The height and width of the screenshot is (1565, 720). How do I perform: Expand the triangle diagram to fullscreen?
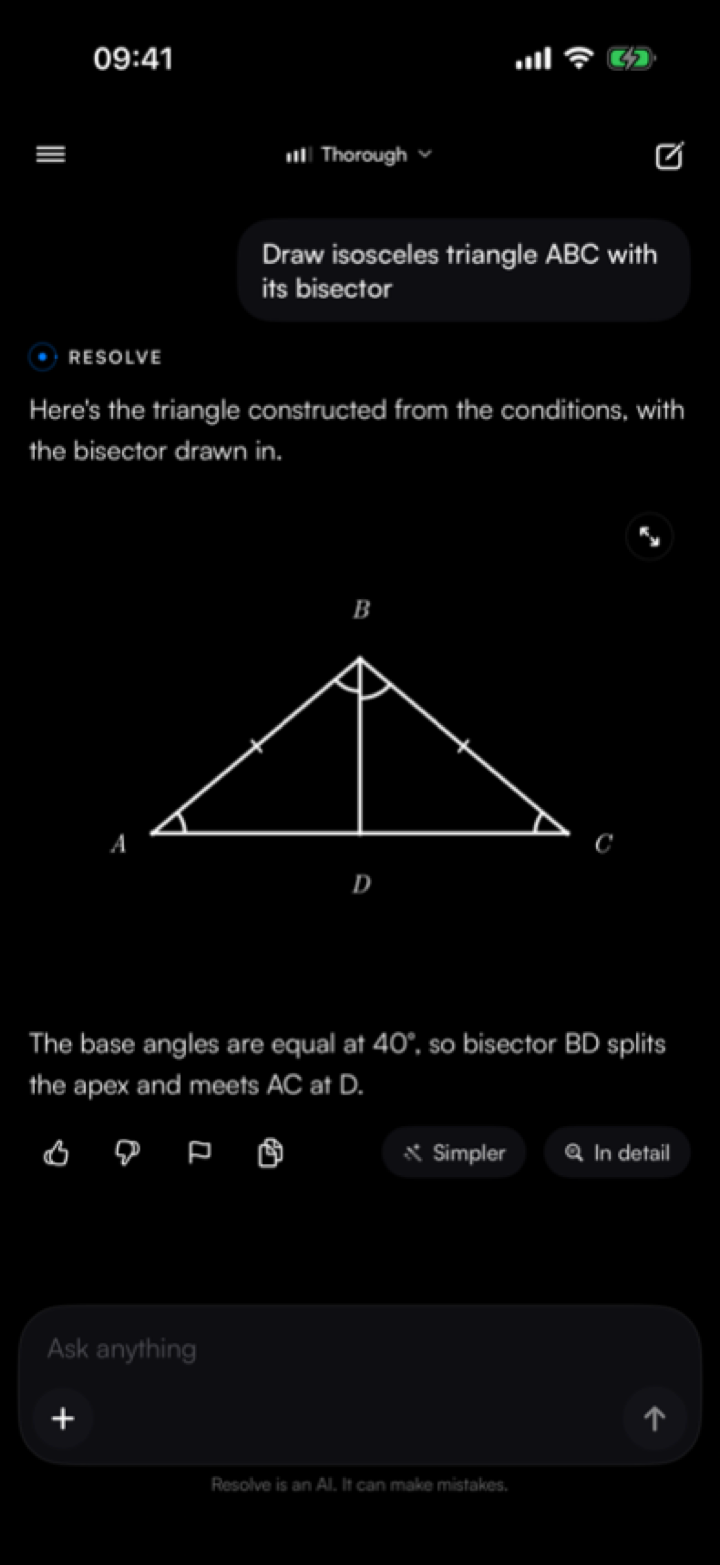tap(649, 537)
